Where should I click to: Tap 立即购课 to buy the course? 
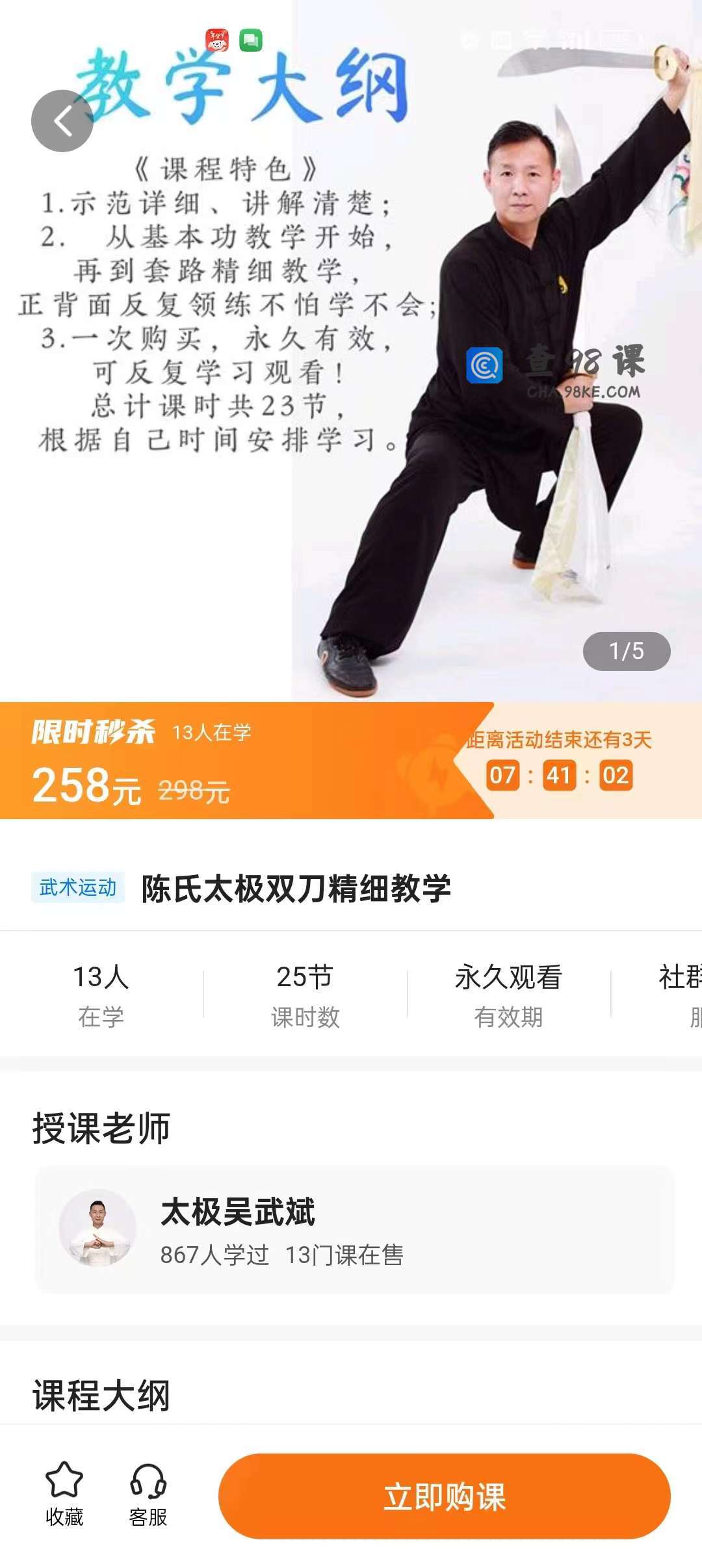click(x=444, y=1496)
